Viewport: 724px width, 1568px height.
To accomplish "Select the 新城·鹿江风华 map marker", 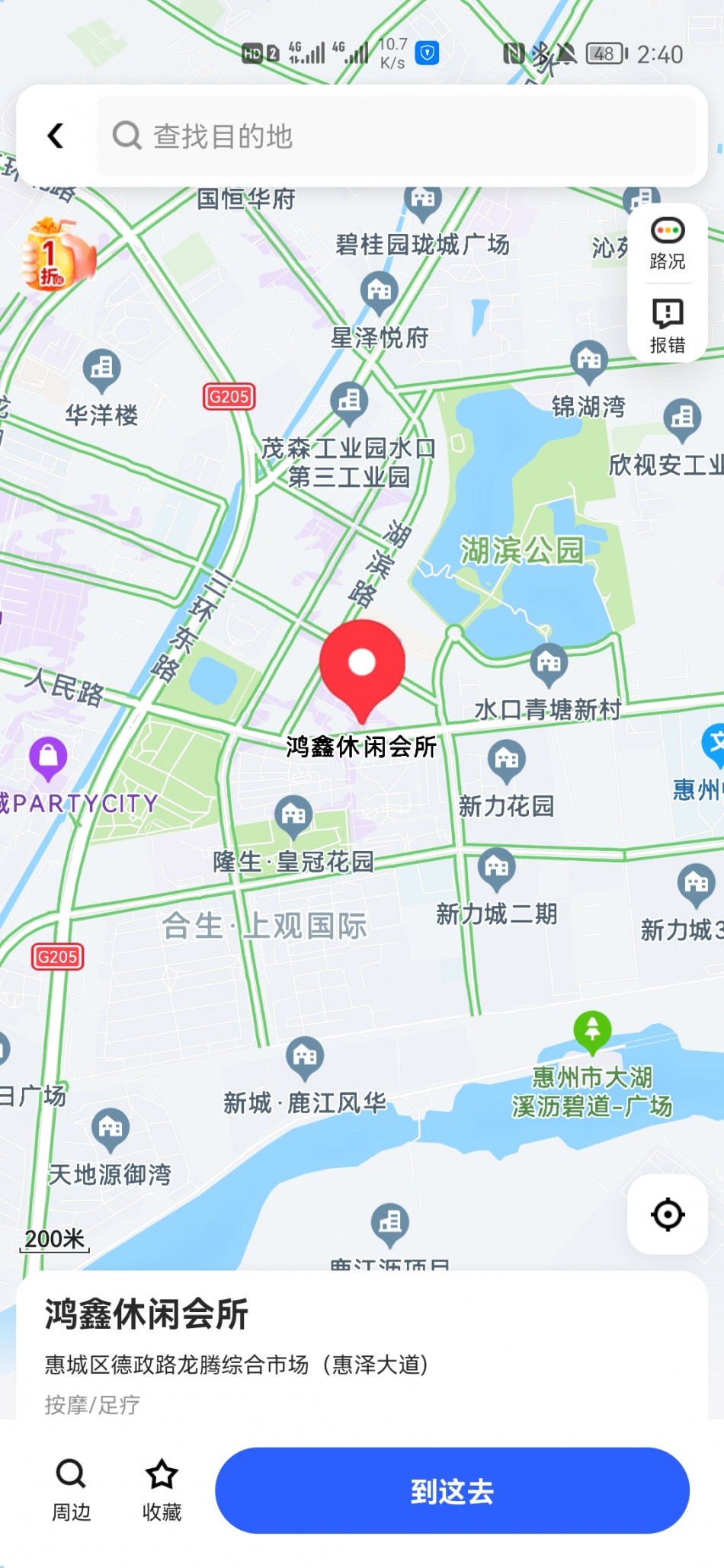I will (305, 1058).
